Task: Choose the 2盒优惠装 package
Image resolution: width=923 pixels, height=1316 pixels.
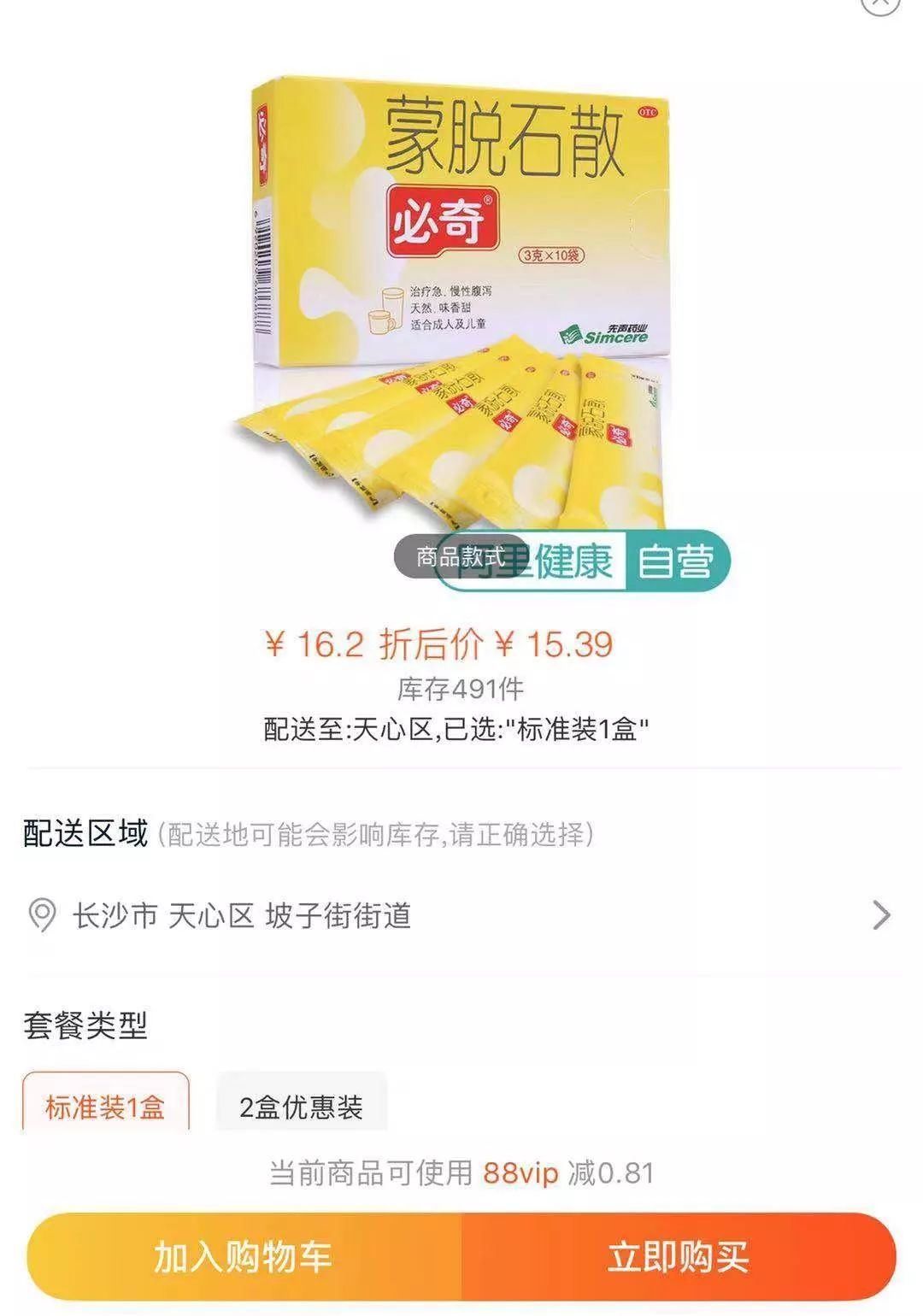Action: click(301, 1106)
